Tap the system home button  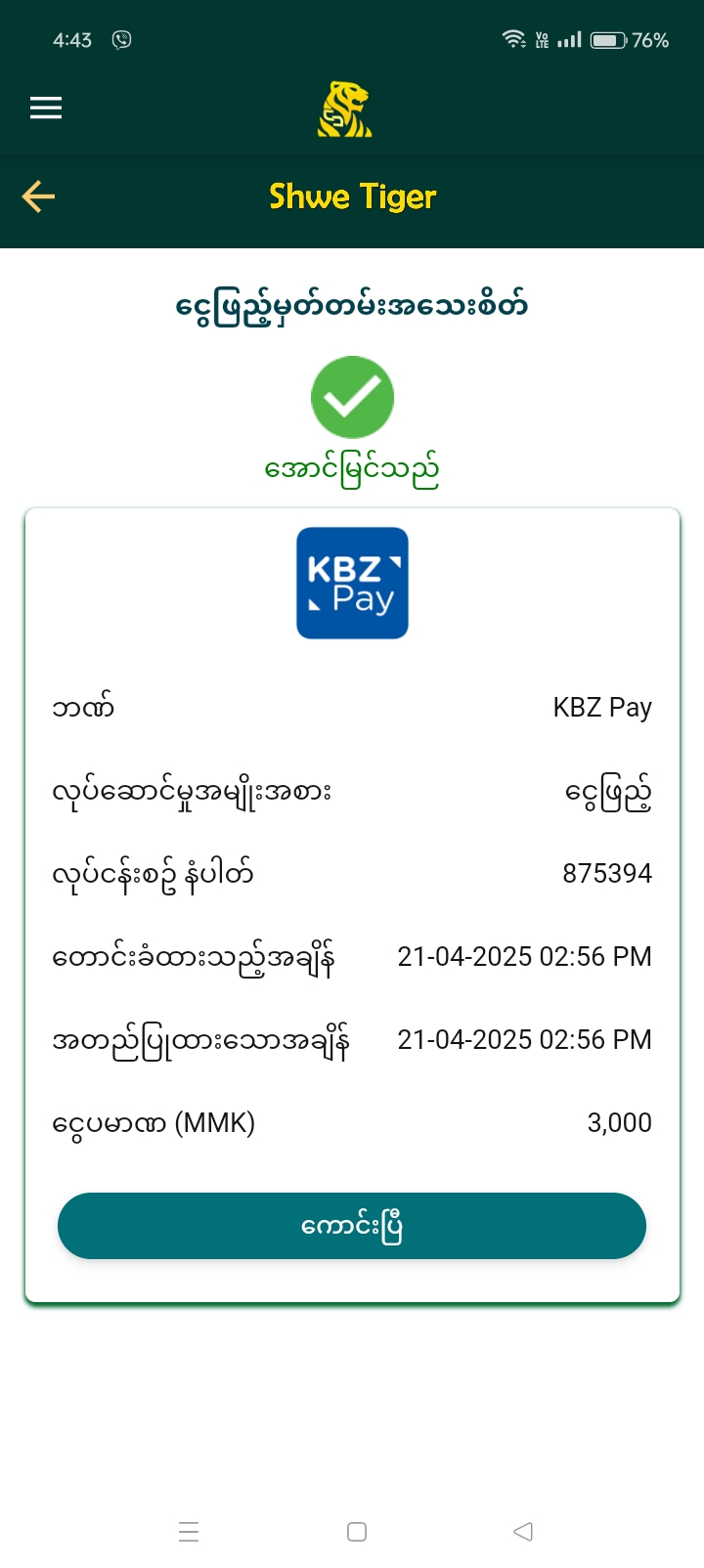[357, 1532]
